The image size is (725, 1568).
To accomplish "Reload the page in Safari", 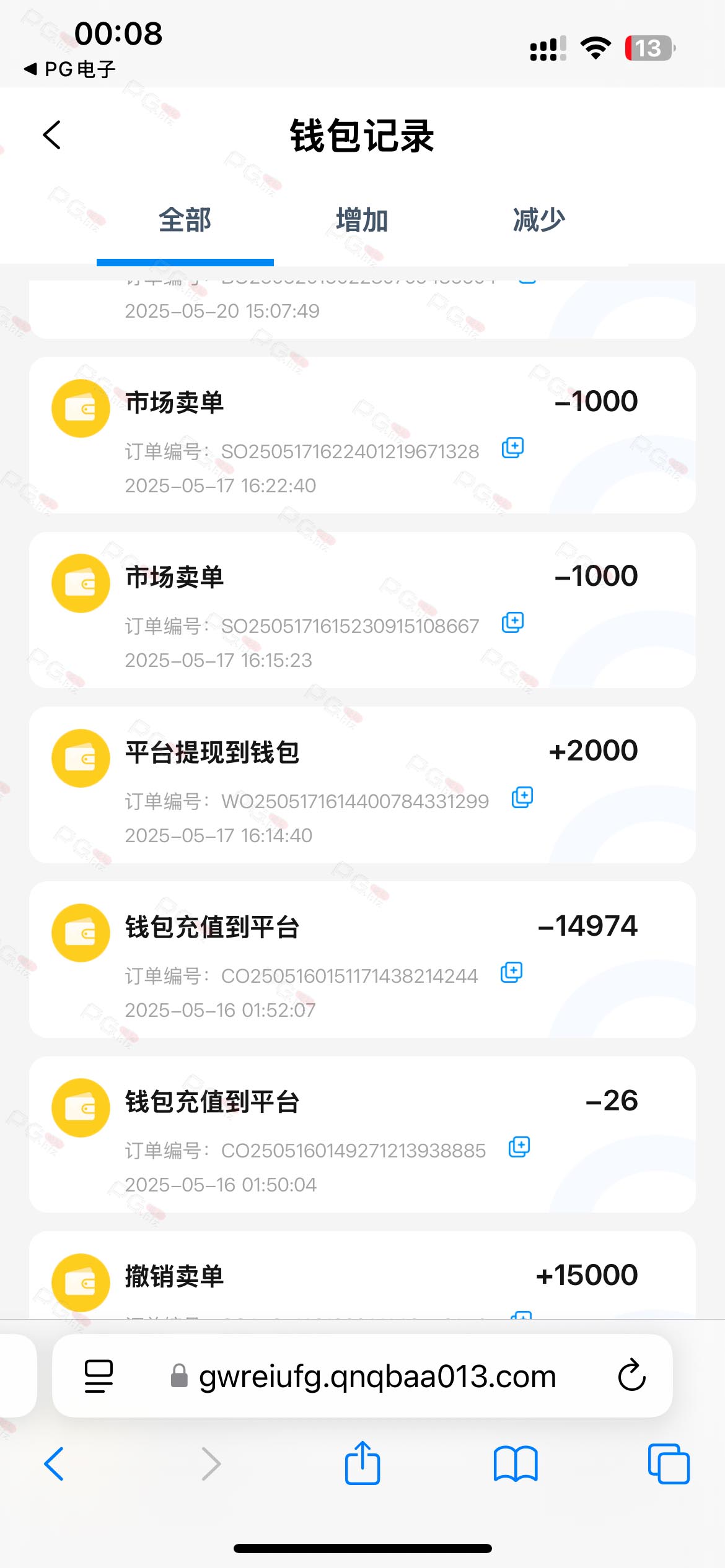I will click(632, 1375).
